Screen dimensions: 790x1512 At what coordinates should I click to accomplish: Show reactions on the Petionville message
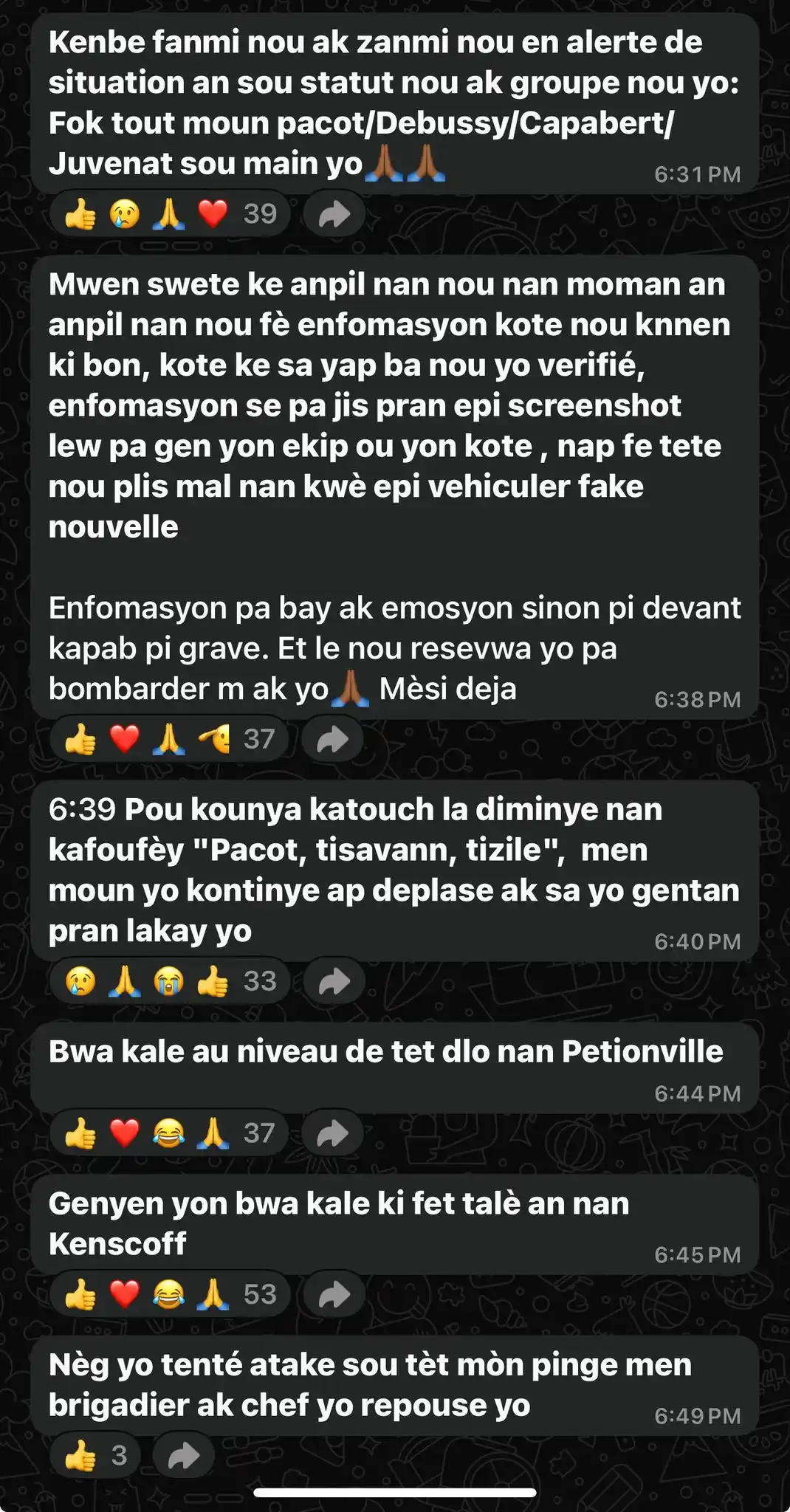171,1134
